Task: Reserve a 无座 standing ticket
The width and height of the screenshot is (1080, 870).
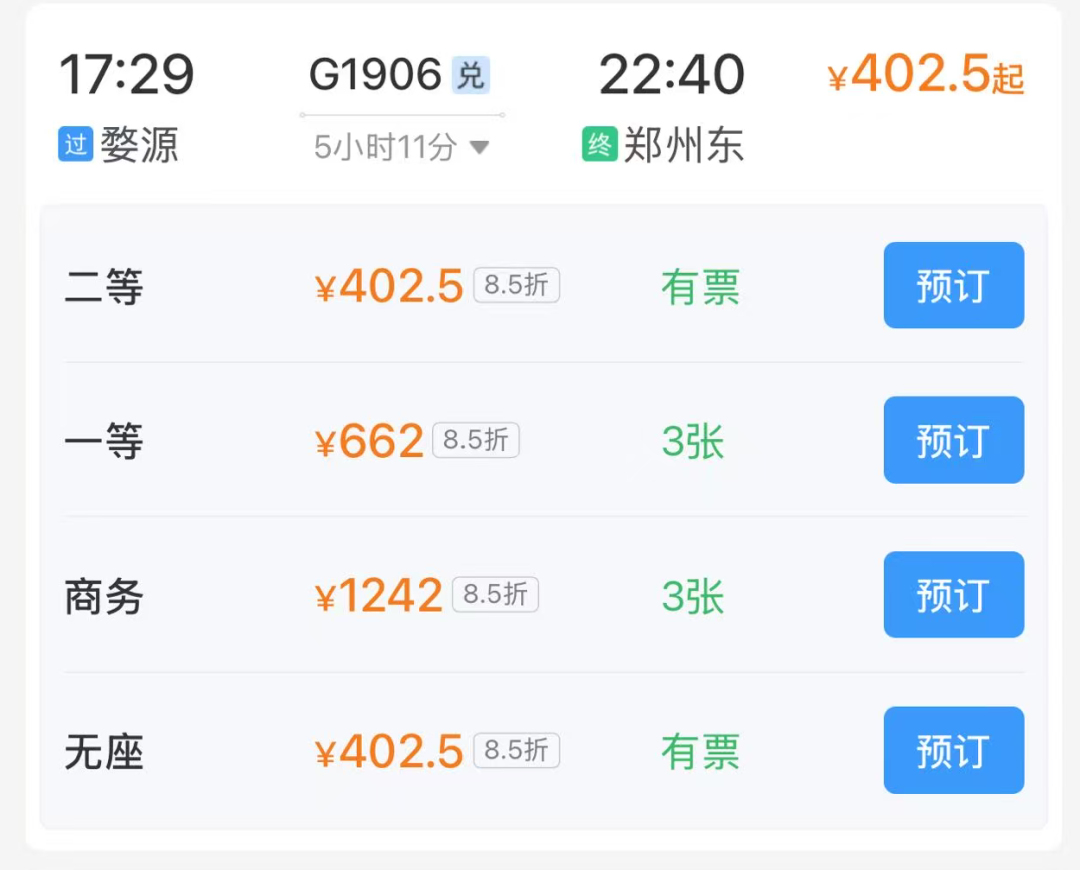Action: [953, 750]
